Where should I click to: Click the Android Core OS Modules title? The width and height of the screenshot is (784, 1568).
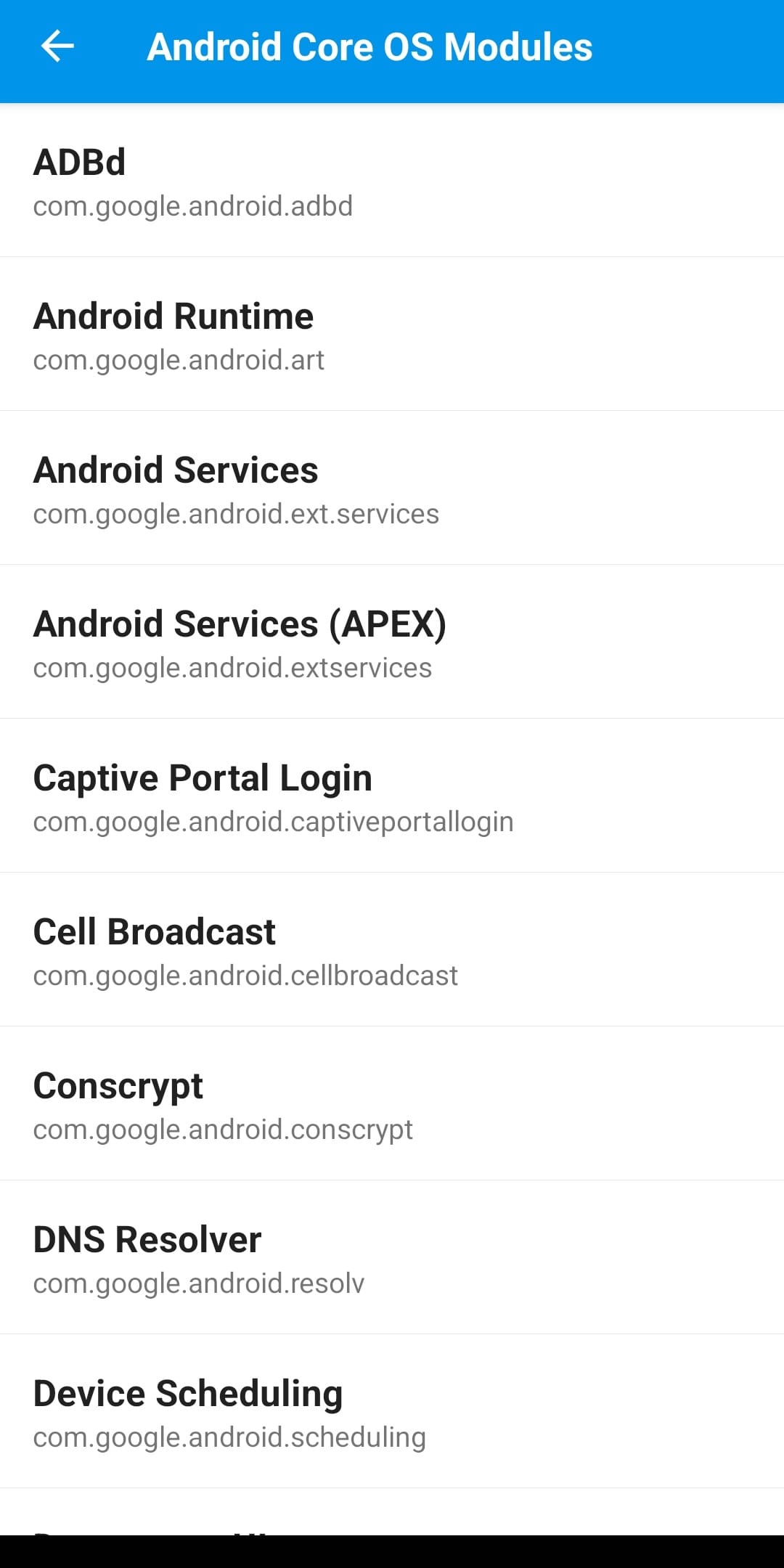(369, 46)
